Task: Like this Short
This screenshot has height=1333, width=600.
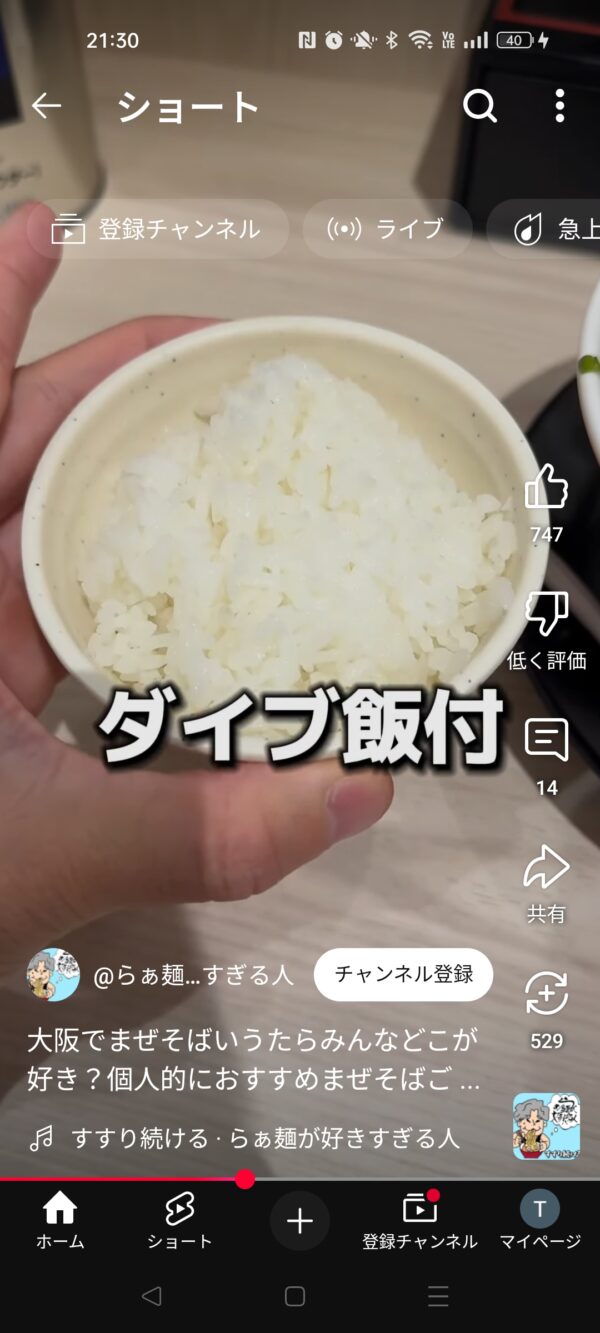Action: pyautogui.click(x=546, y=488)
